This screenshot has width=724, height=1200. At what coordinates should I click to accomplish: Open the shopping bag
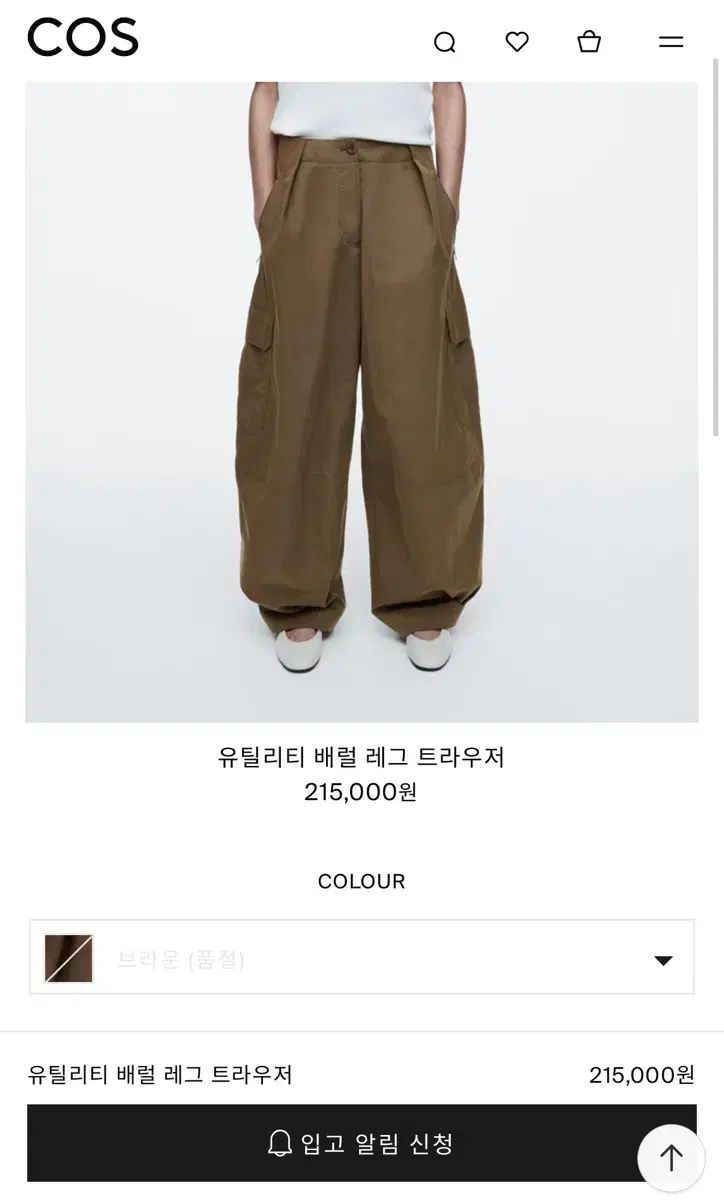pos(589,42)
